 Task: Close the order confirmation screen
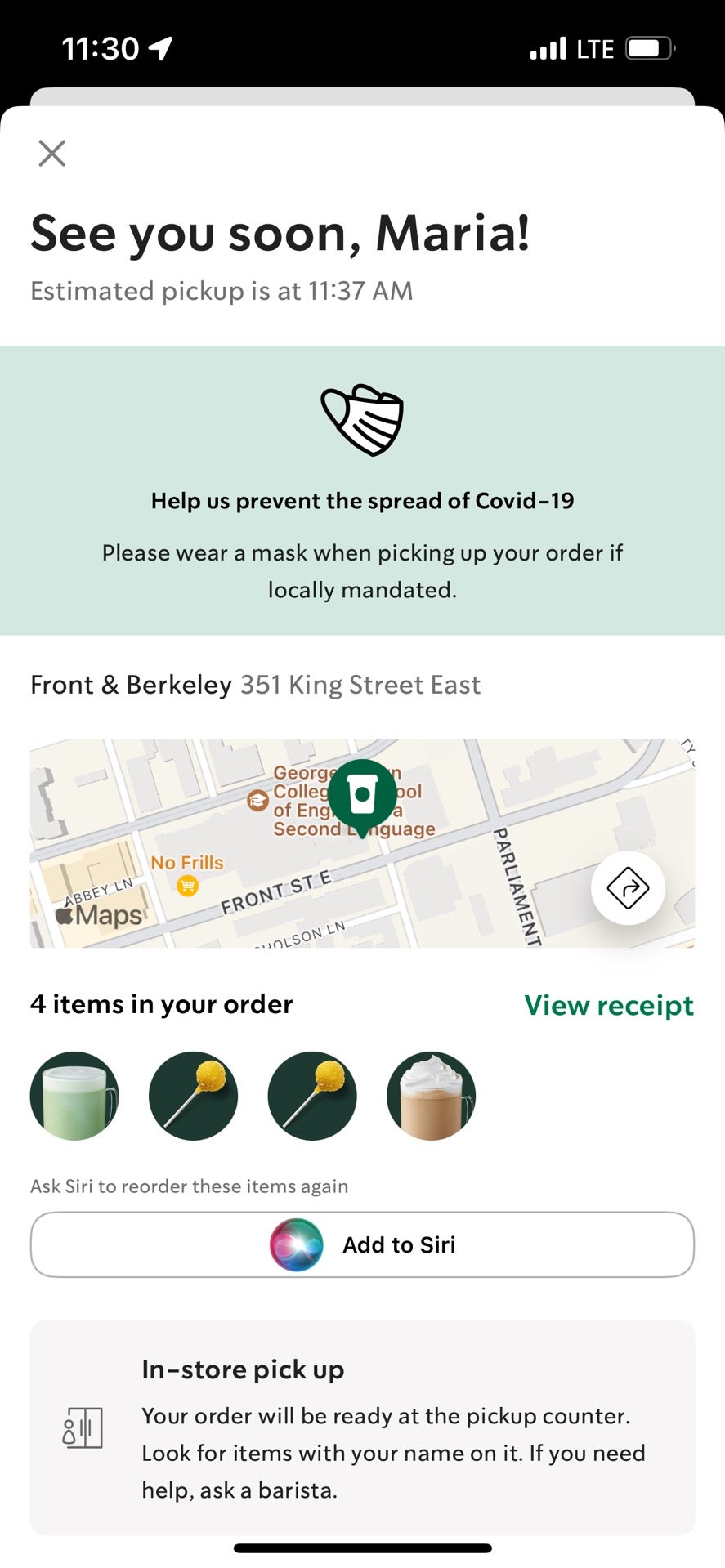click(x=52, y=153)
